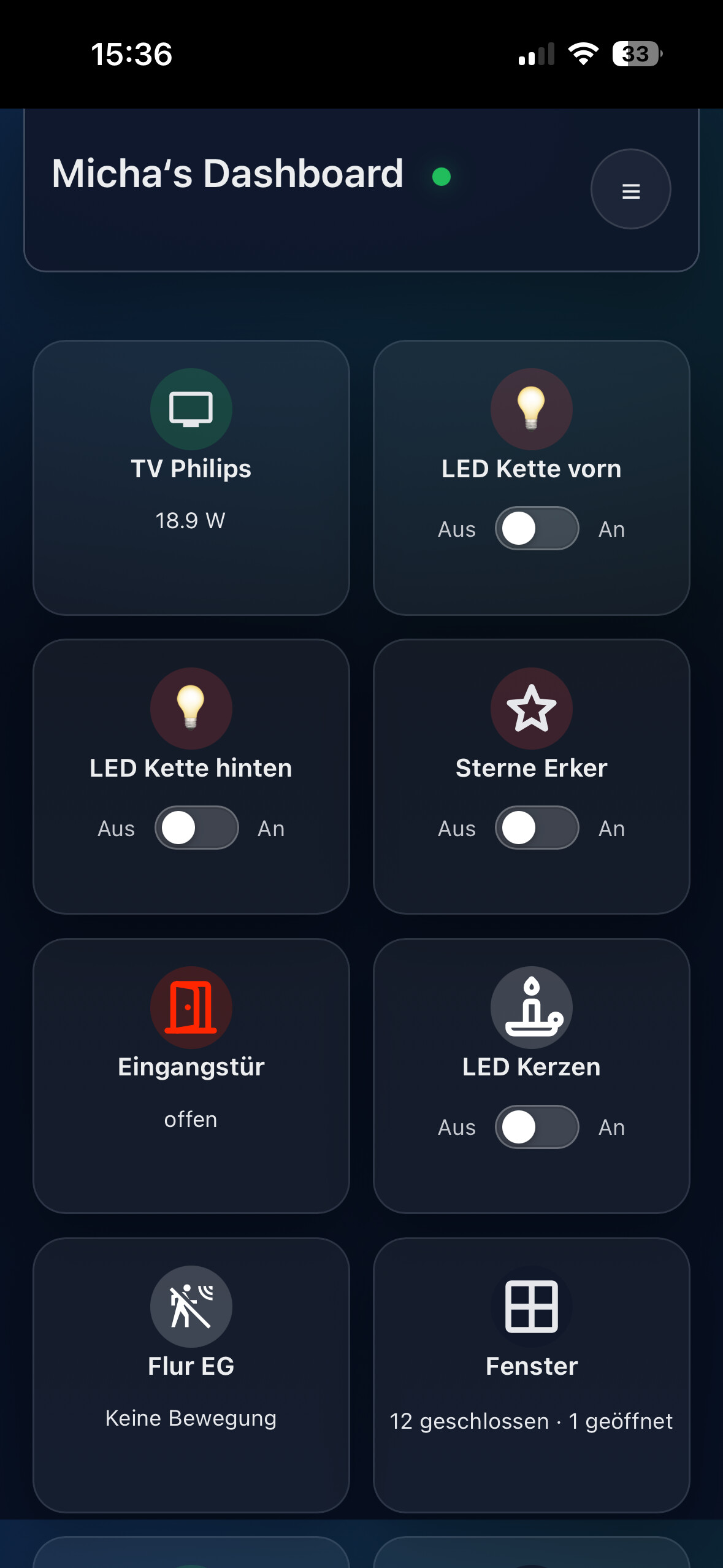
Task: Open the Fenster status card
Action: point(531,1375)
